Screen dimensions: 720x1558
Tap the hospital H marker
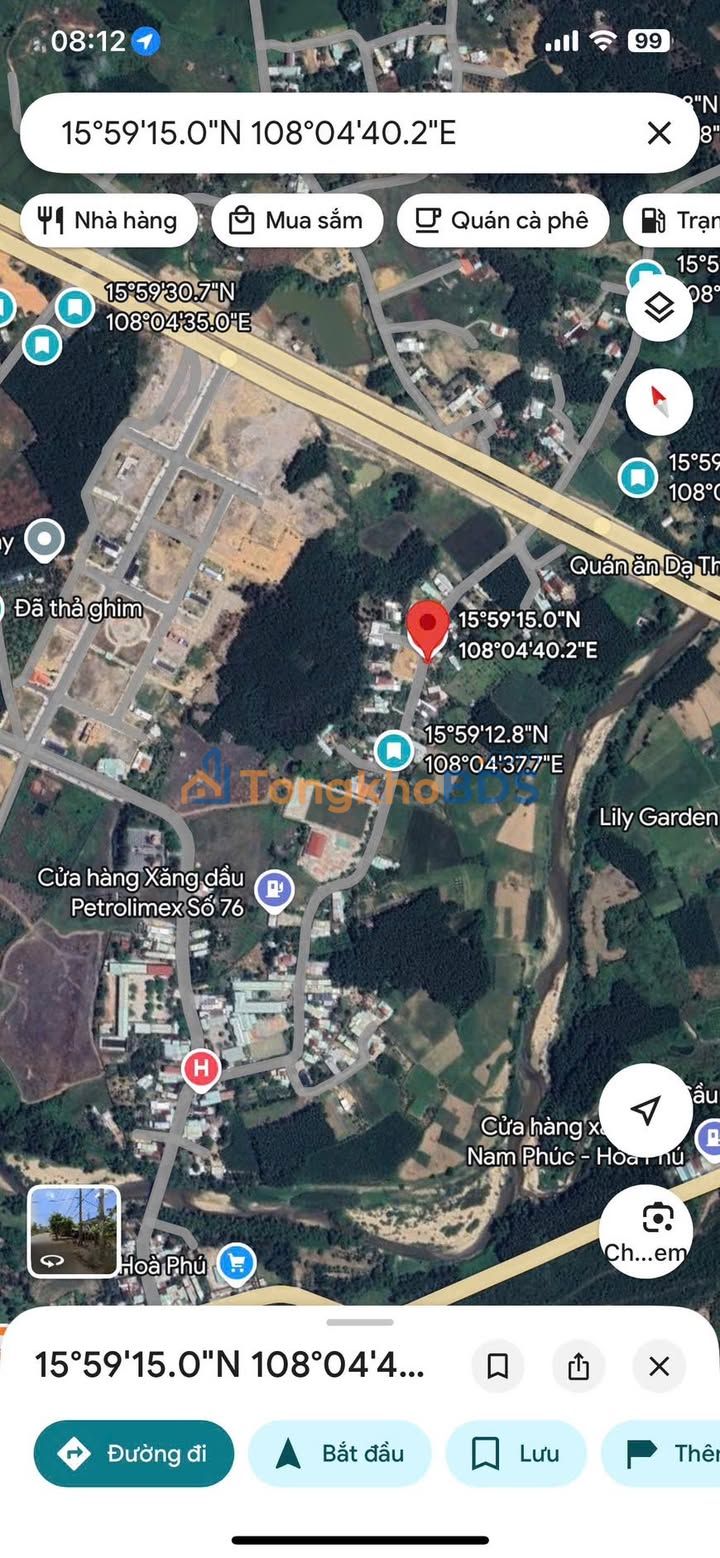coord(201,1069)
